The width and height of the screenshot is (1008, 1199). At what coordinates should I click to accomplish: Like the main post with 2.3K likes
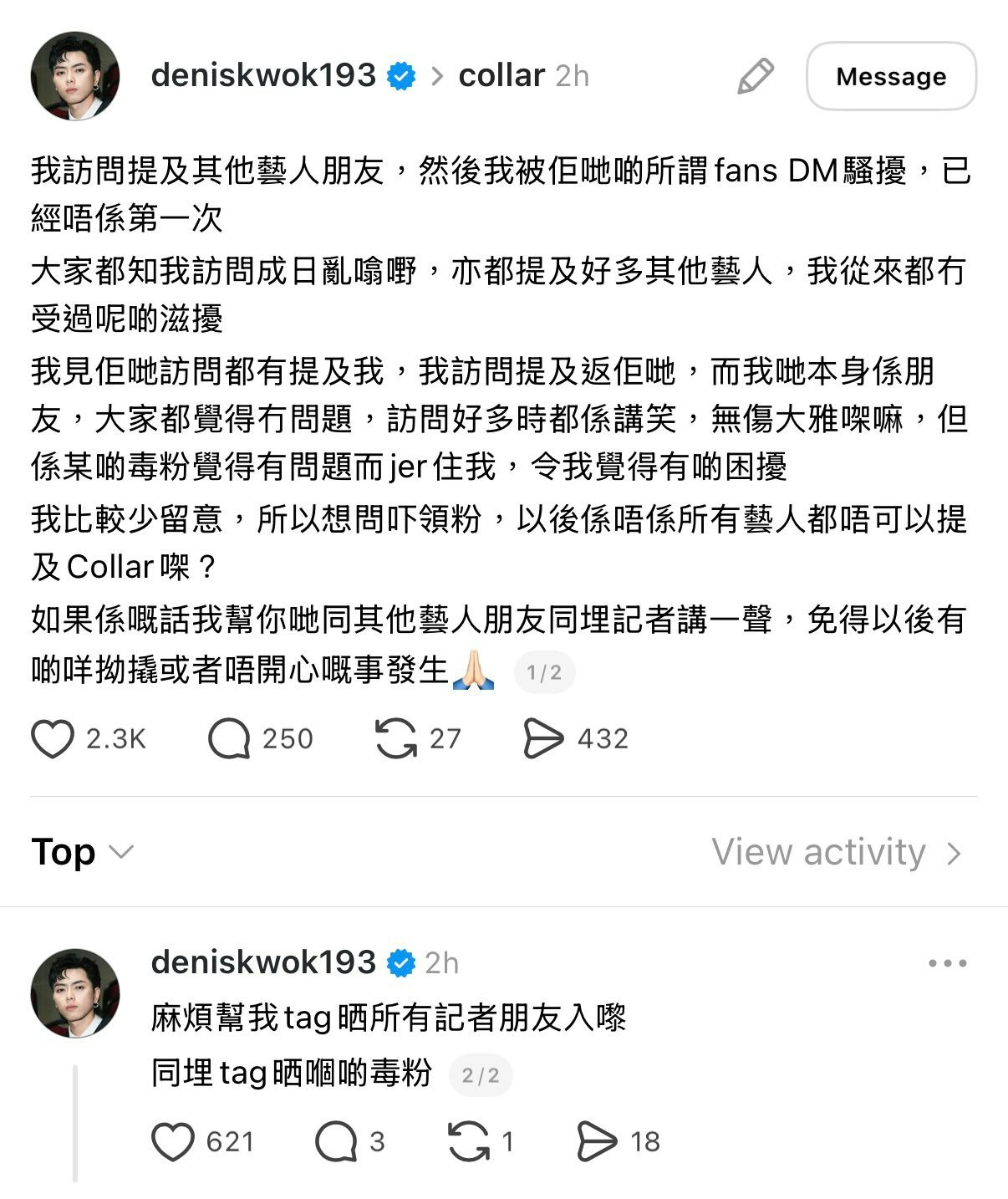[x=53, y=738]
